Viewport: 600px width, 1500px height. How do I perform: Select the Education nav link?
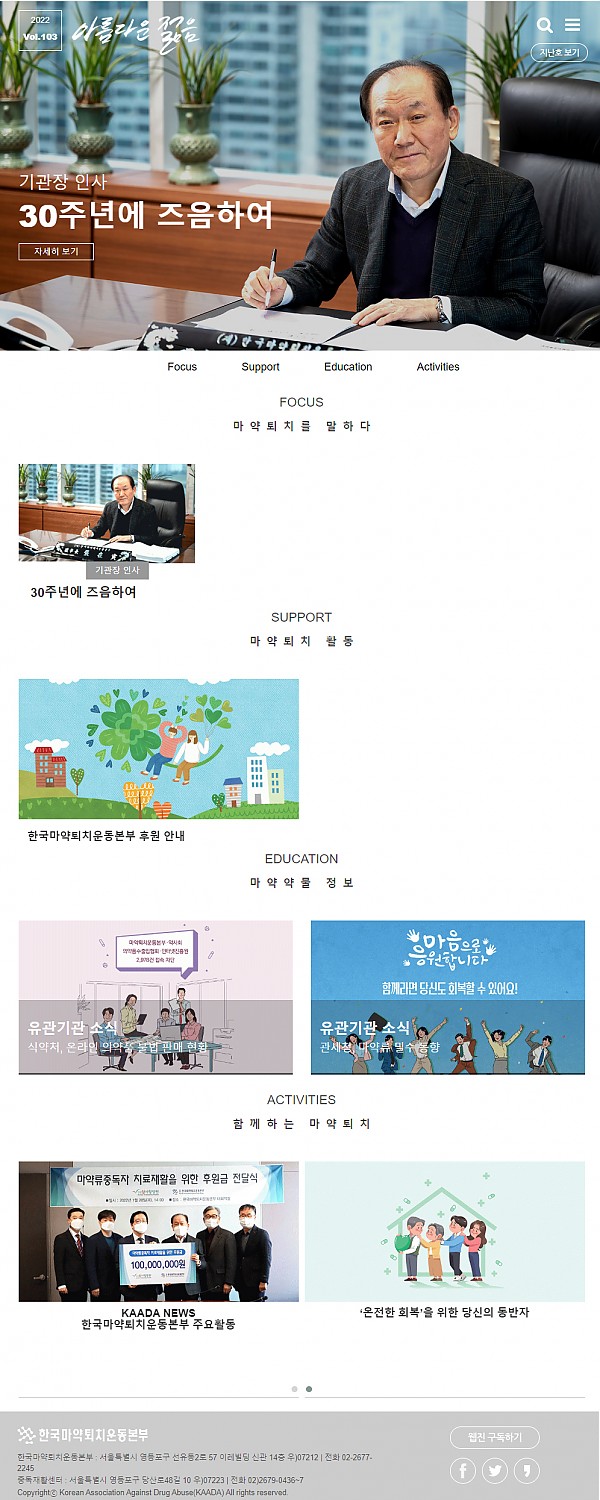coord(348,367)
